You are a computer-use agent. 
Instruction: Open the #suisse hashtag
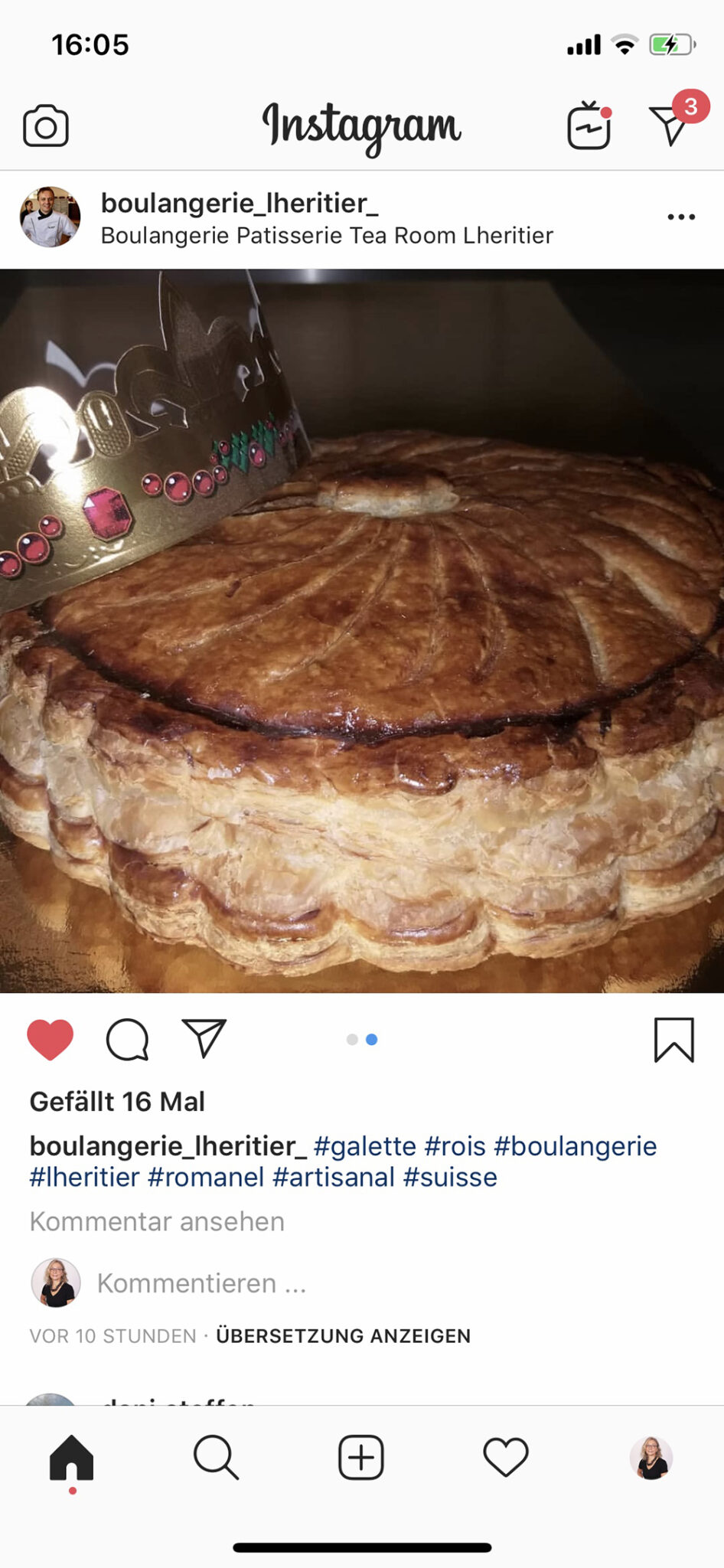(450, 1177)
